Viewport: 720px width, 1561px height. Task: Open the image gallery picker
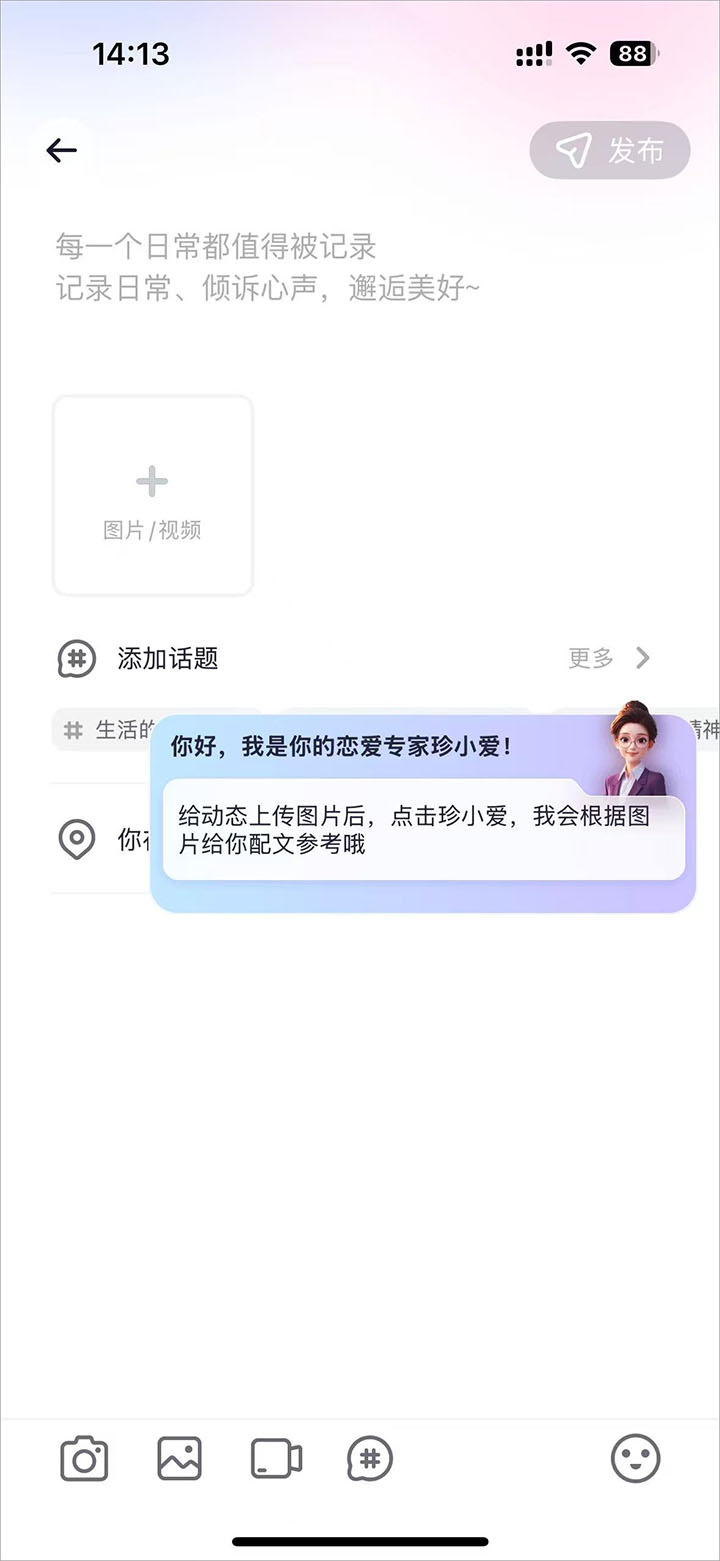point(180,1459)
